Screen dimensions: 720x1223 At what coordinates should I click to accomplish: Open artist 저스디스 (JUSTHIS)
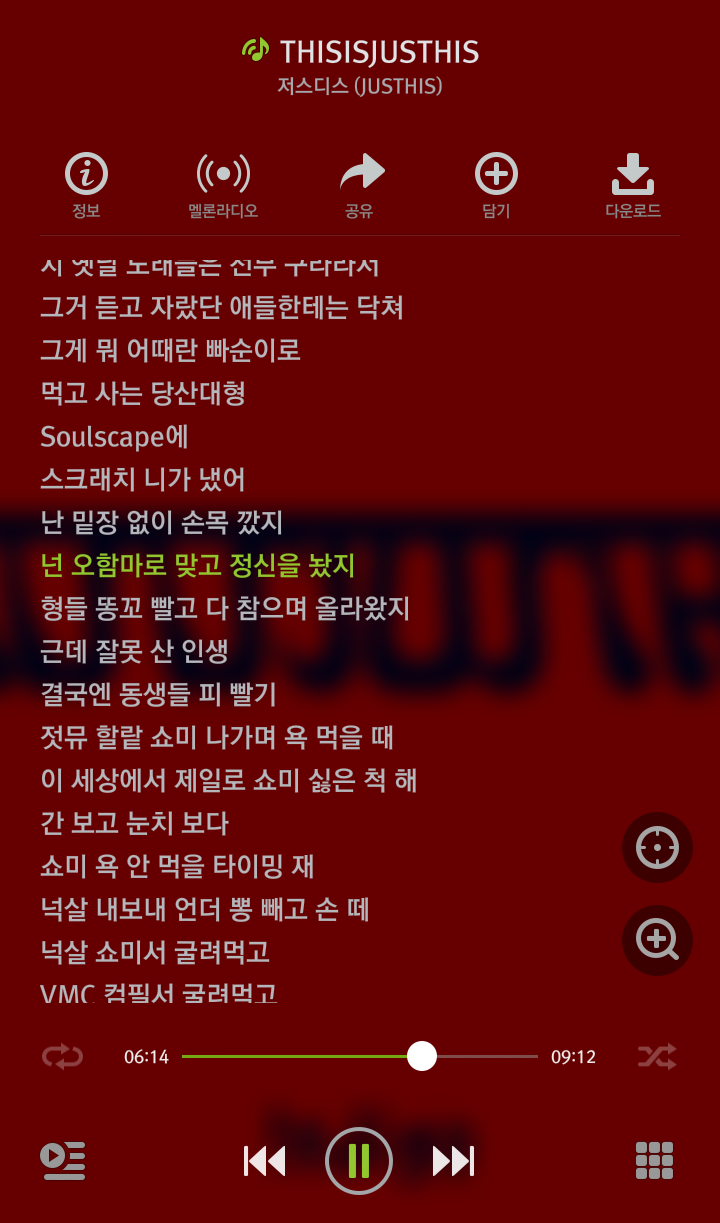tap(360, 86)
